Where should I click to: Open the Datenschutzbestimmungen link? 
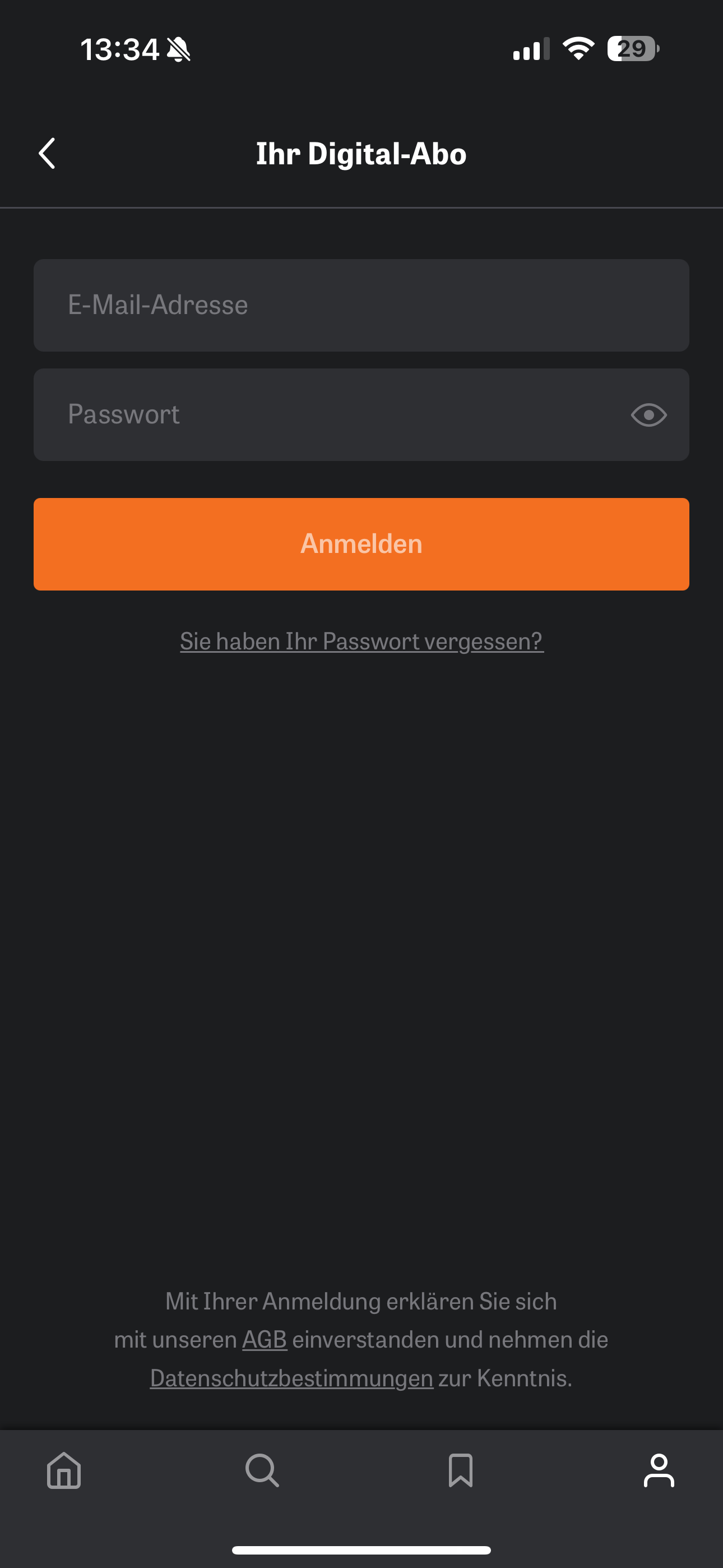291,1378
